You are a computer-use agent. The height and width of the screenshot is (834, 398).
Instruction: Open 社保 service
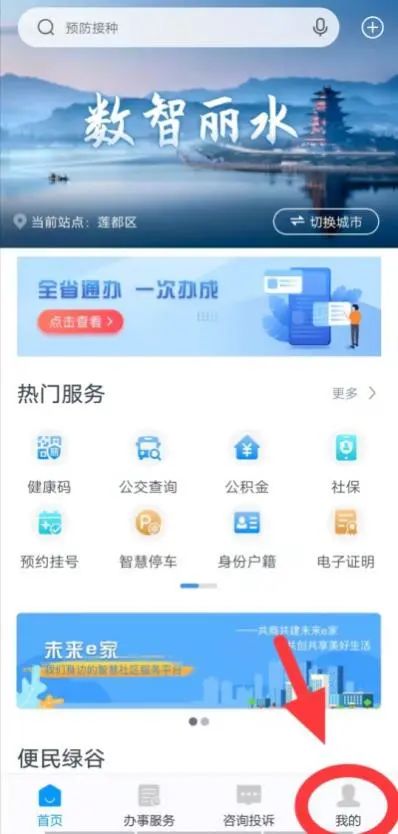point(346,463)
